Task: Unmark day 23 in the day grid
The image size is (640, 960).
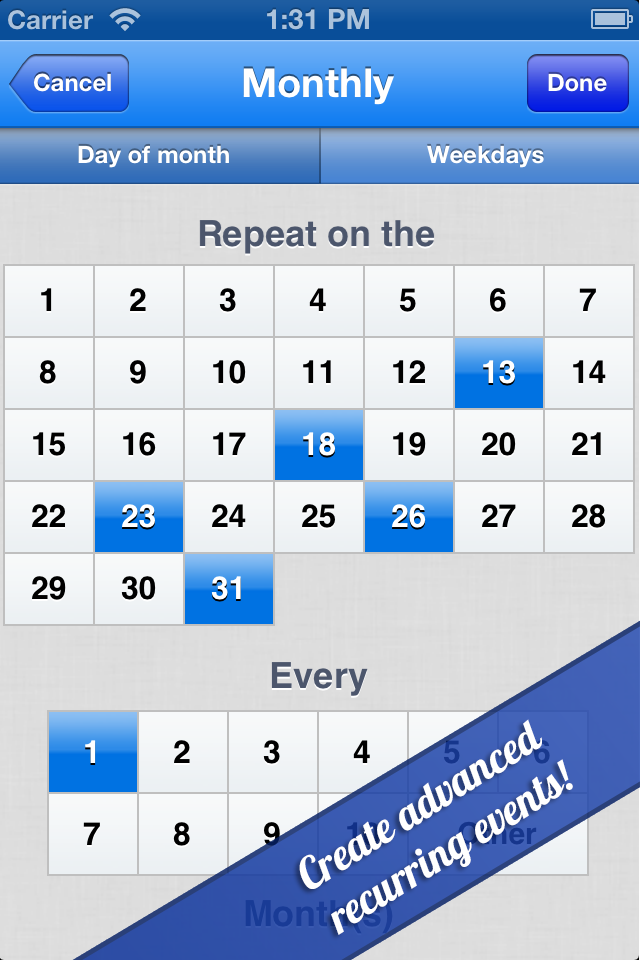Action: 138,517
